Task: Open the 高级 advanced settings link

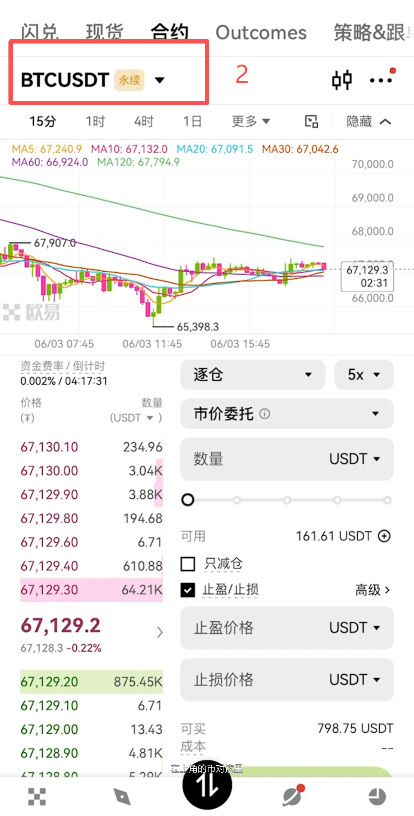Action: coord(372,590)
